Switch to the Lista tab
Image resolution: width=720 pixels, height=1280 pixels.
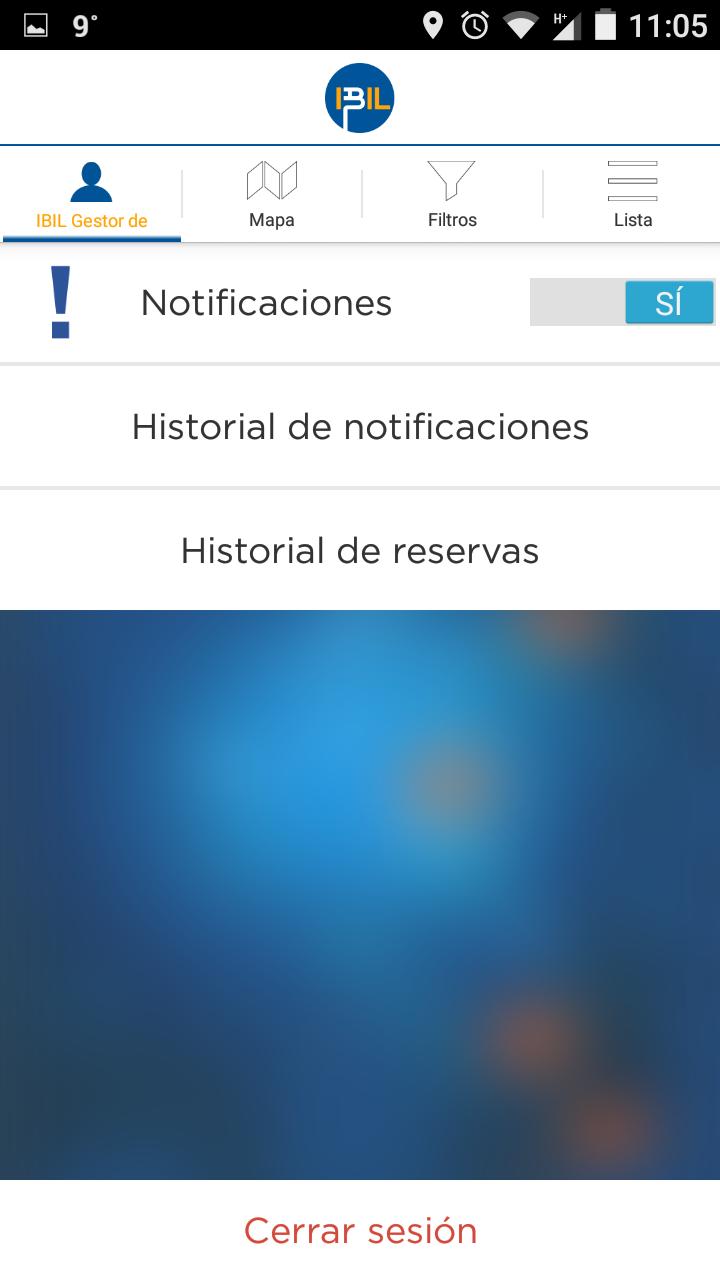click(632, 195)
